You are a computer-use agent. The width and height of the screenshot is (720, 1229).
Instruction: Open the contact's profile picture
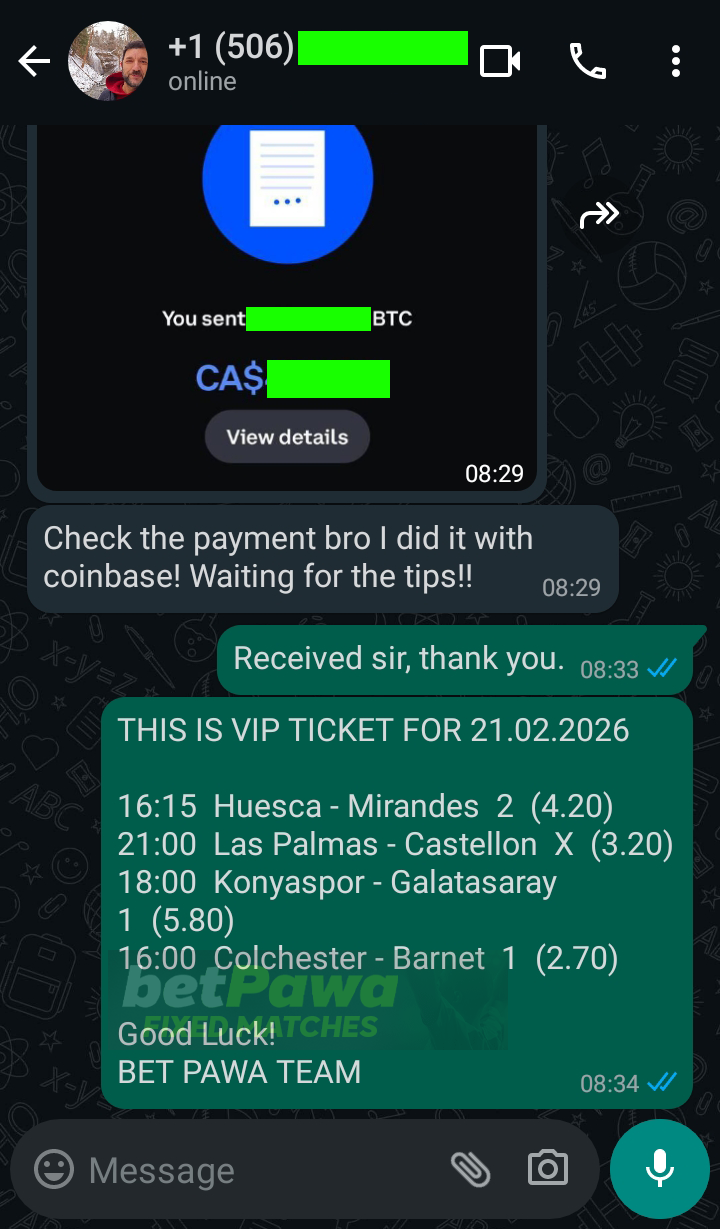(108, 62)
